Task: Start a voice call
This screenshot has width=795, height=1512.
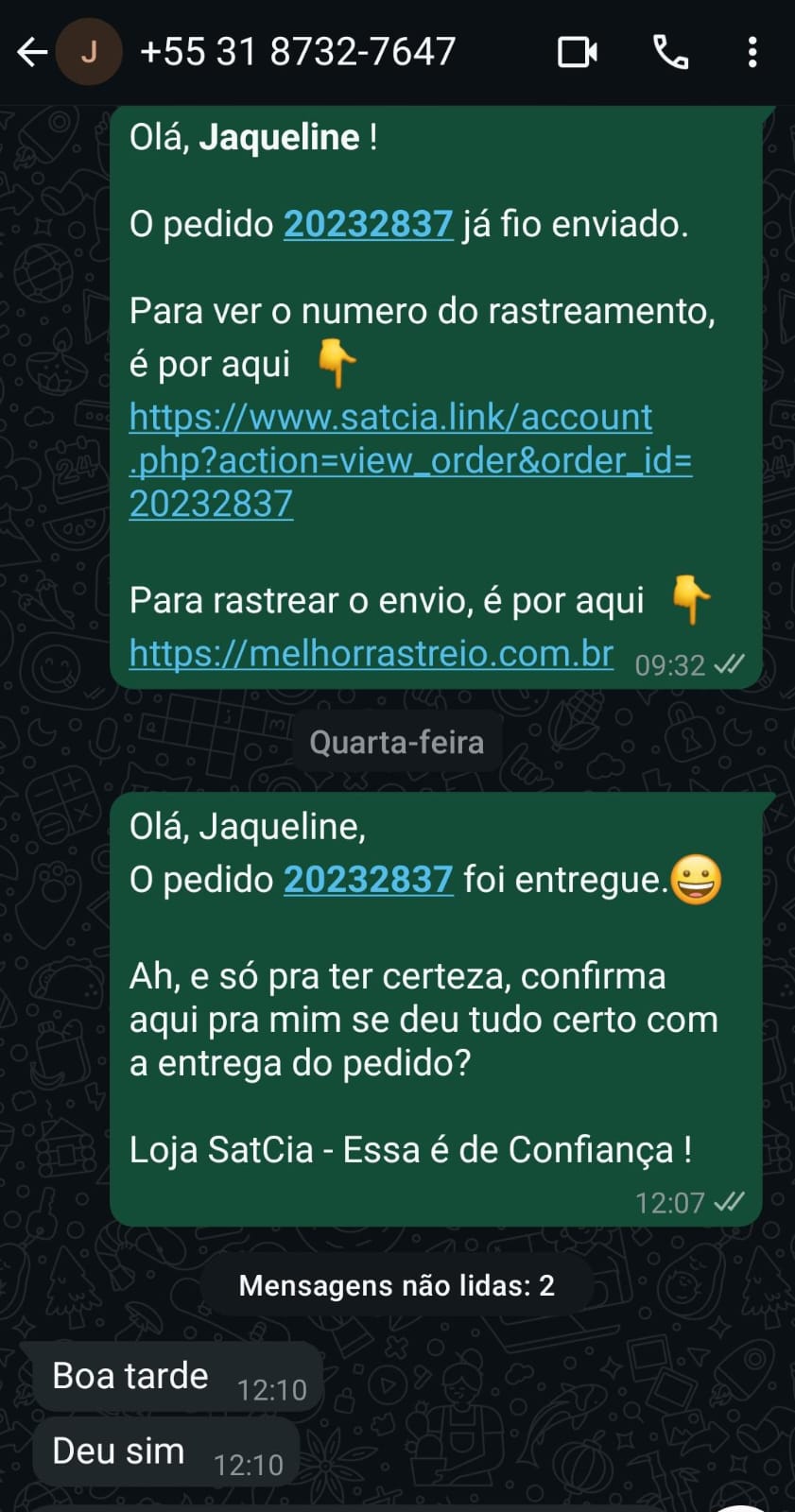Action: click(x=671, y=52)
